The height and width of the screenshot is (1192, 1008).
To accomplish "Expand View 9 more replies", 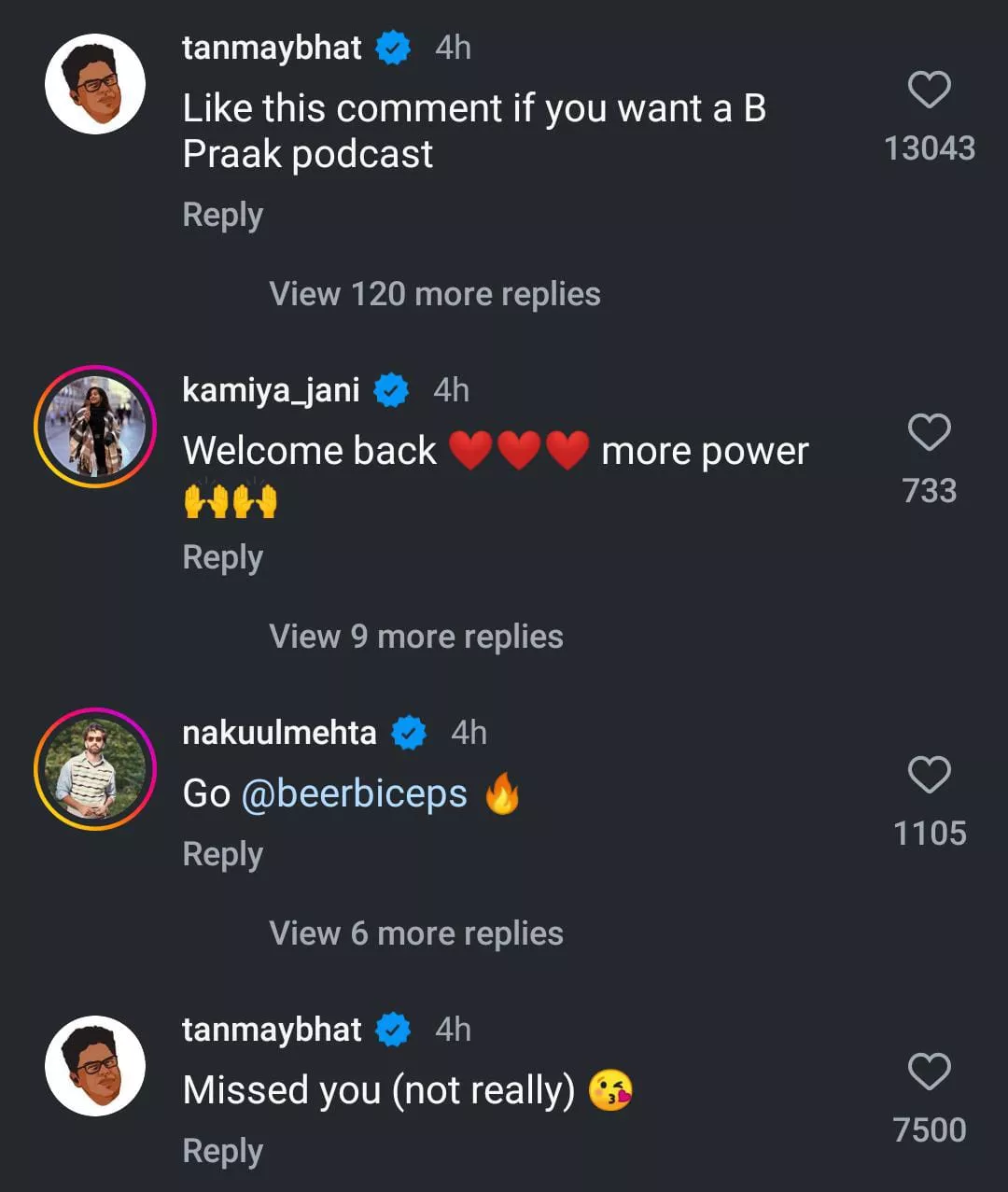I will click(415, 637).
